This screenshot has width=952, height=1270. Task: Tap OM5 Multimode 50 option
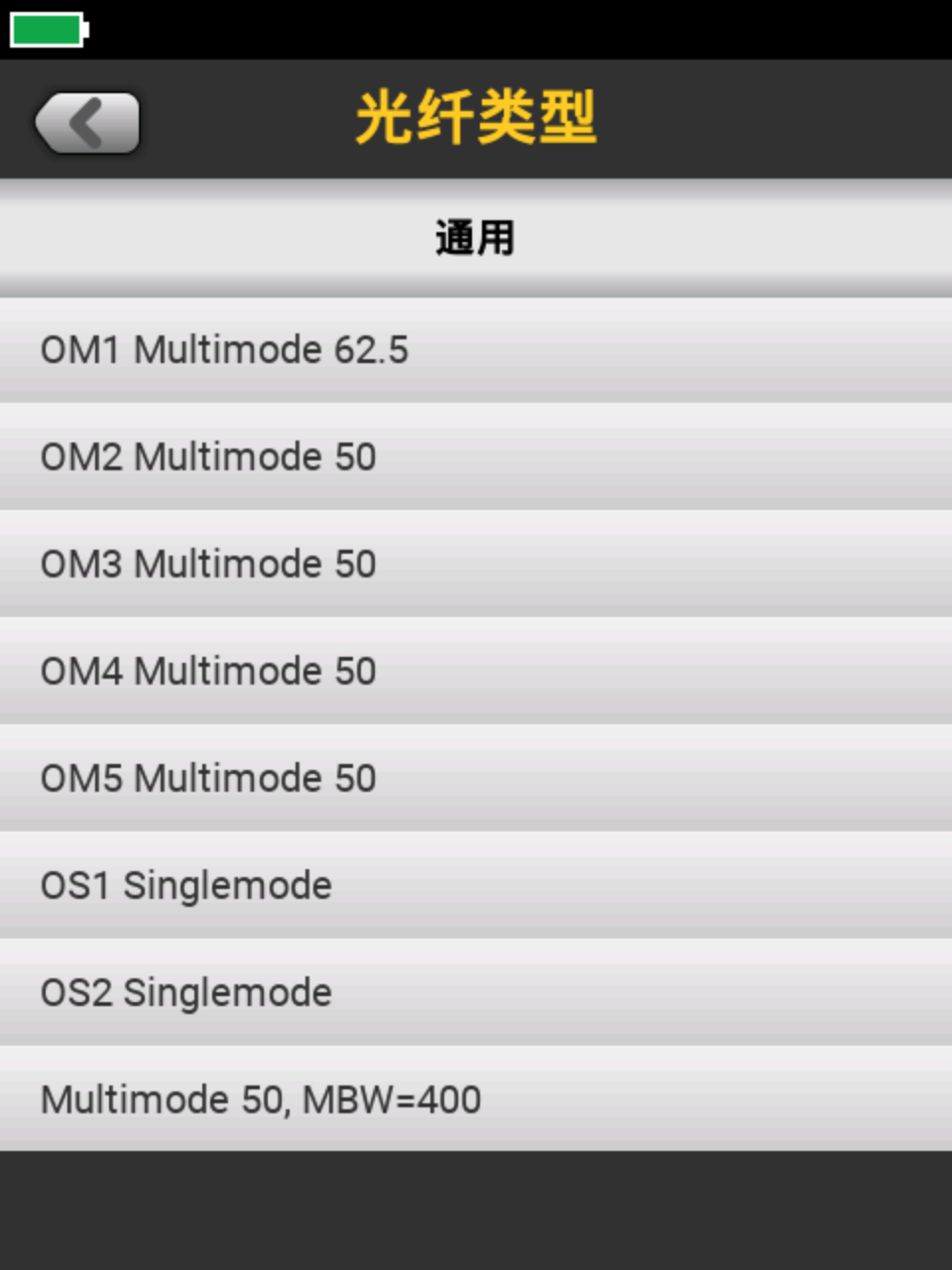point(476,779)
